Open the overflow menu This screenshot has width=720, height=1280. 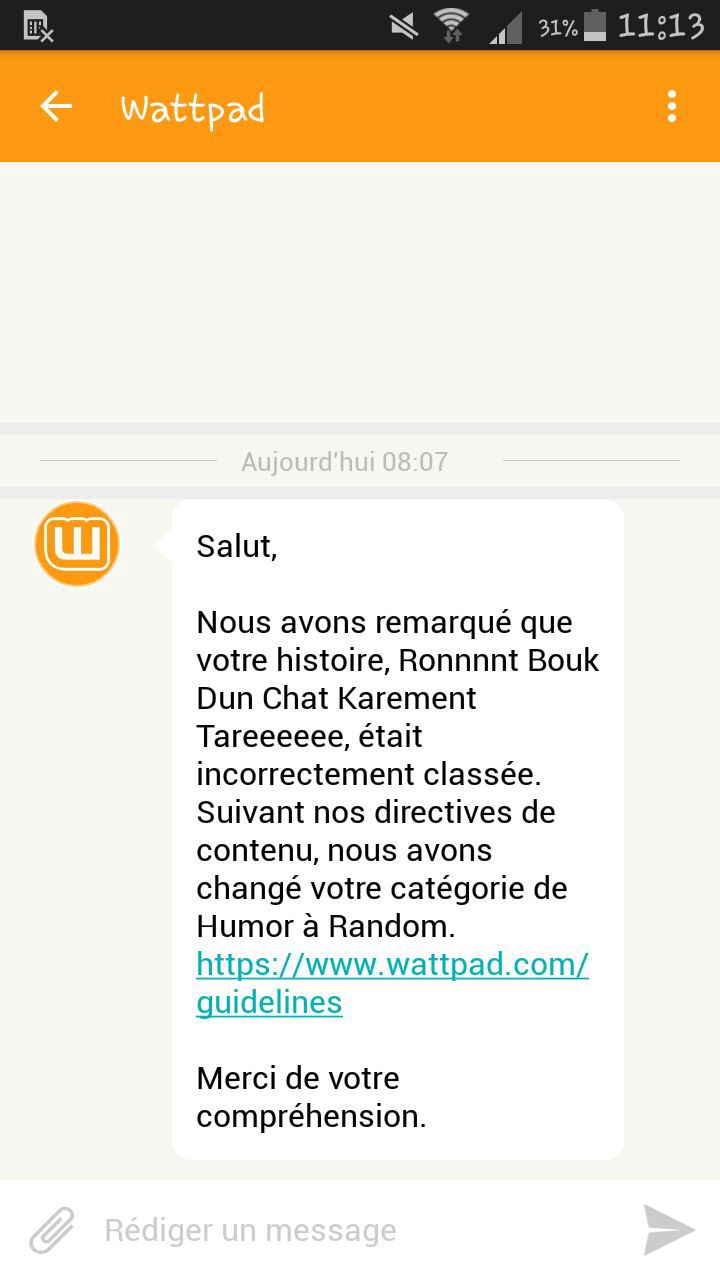(x=672, y=106)
